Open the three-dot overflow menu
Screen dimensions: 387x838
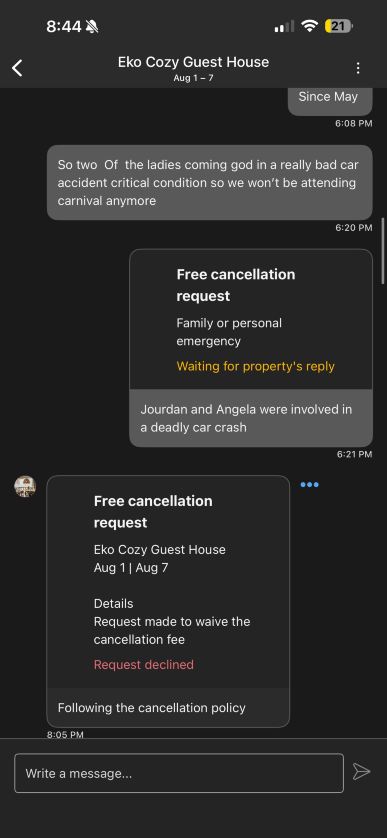pyautogui.click(x=358, y=68)
